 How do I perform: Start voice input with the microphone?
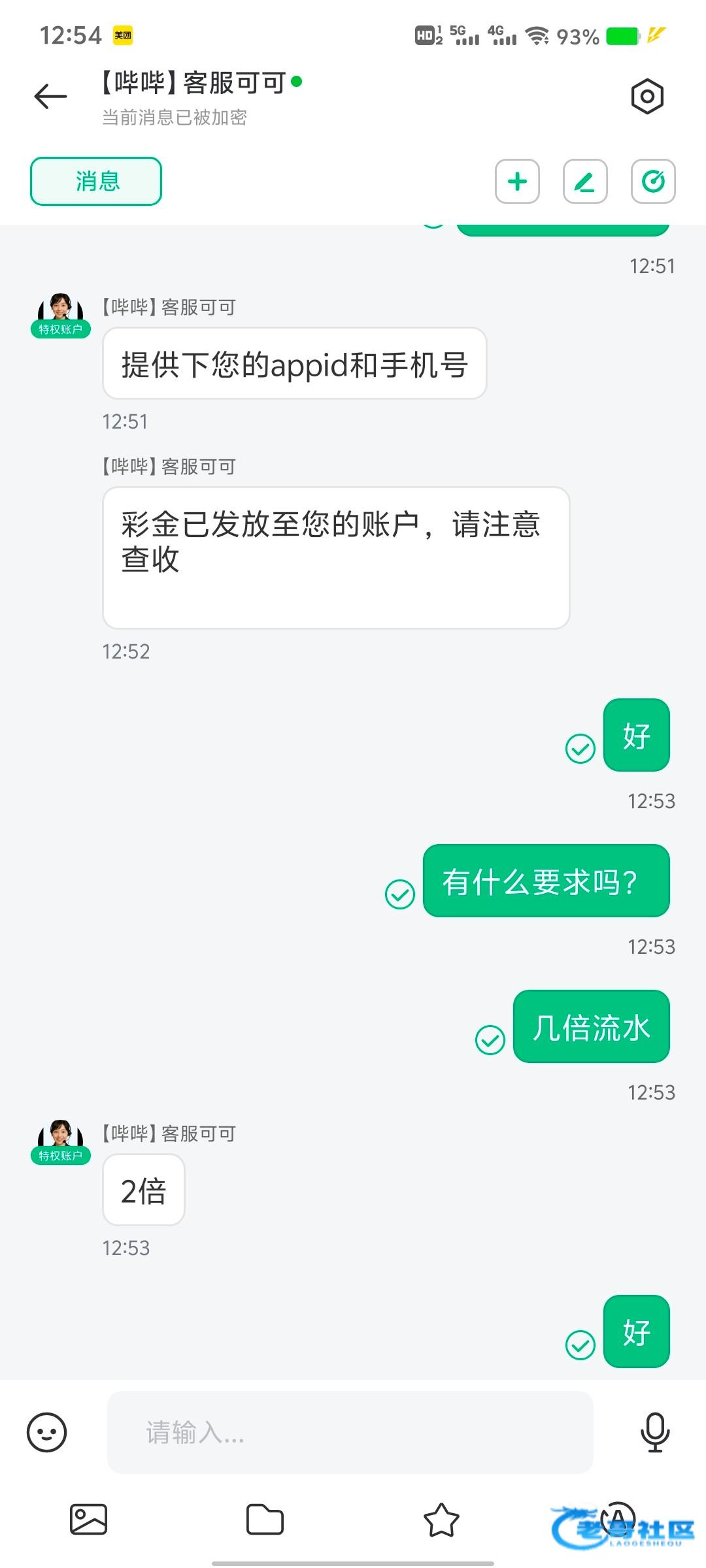point(654,1433)
